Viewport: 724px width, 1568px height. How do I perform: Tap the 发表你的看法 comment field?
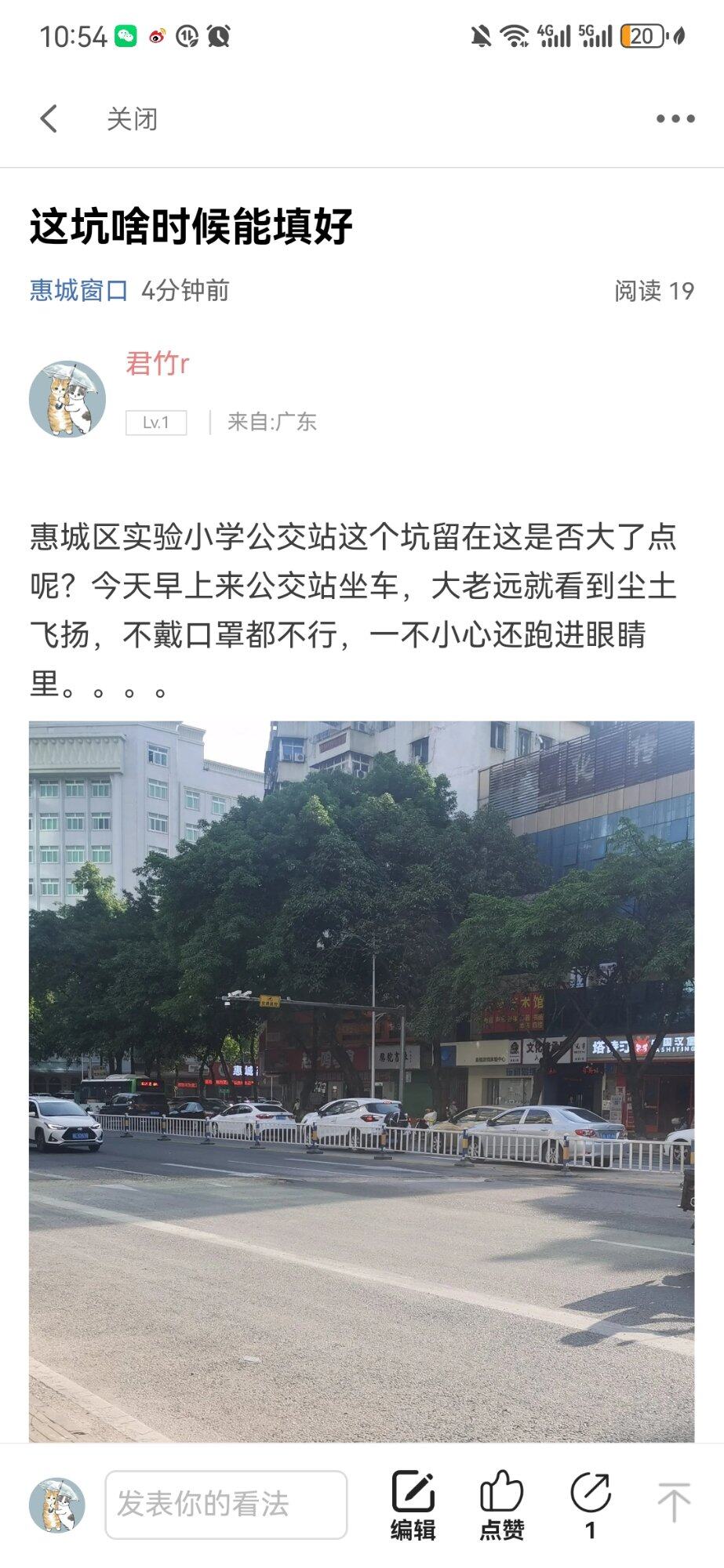pos(226,1504)
